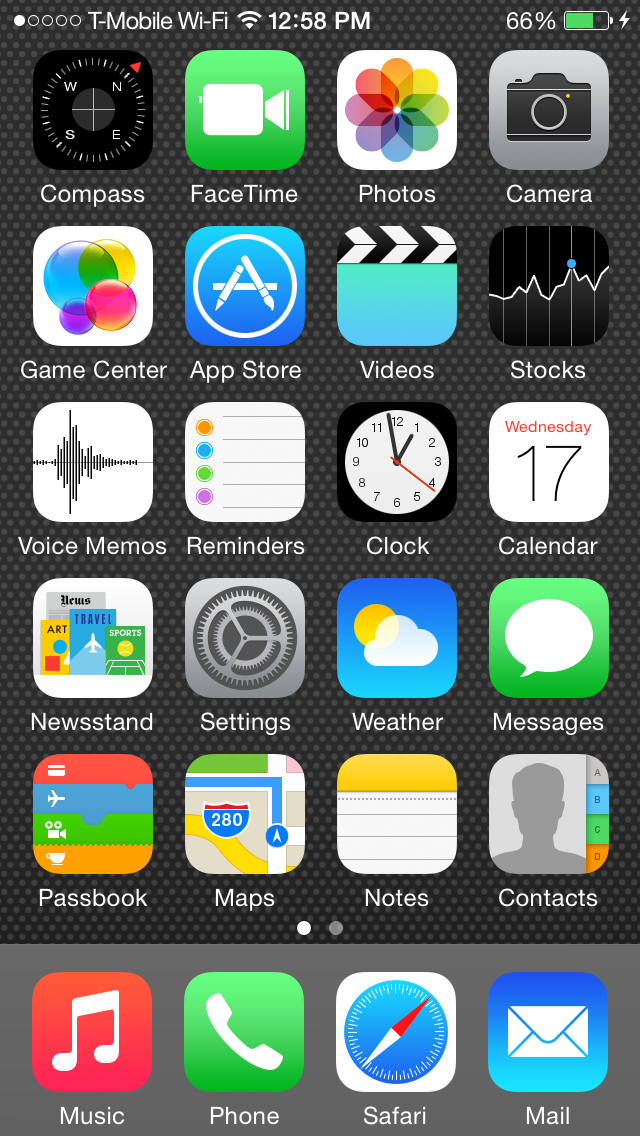Open the Reminders app
The width and height of the screenshot is (640, 1136).
[x=245, y=462]
